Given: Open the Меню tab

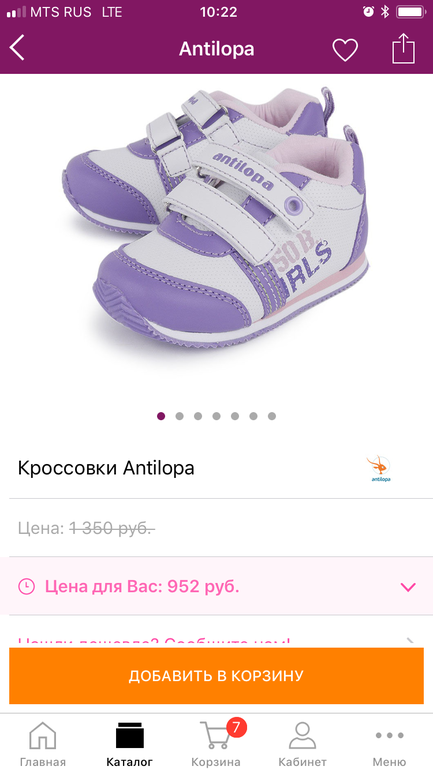Looking at the screenshot, I should tap(389, 744).
